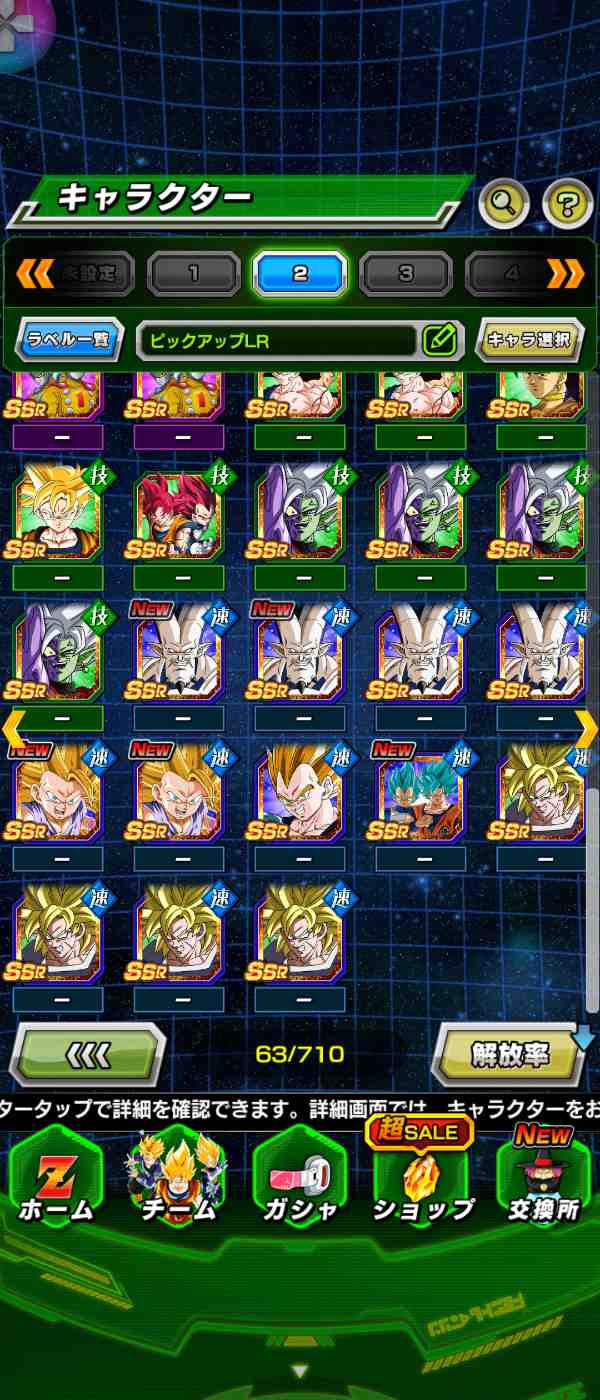This screenshot has width=600, height=1400.
Task: Tap the キャラ選択 button
Action: pos(529,340)
